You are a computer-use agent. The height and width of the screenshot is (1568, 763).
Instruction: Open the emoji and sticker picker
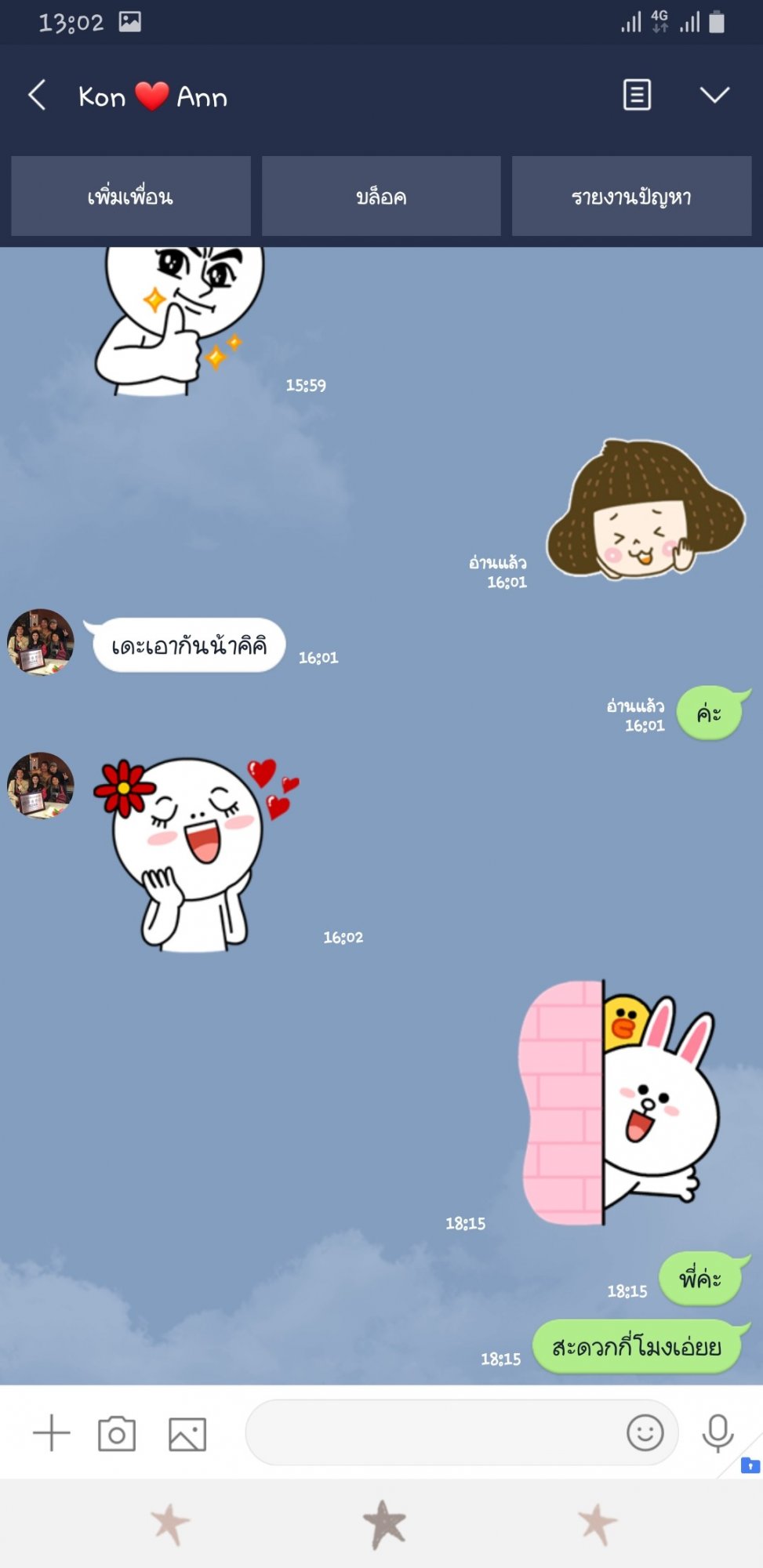tap(645, 1432)
